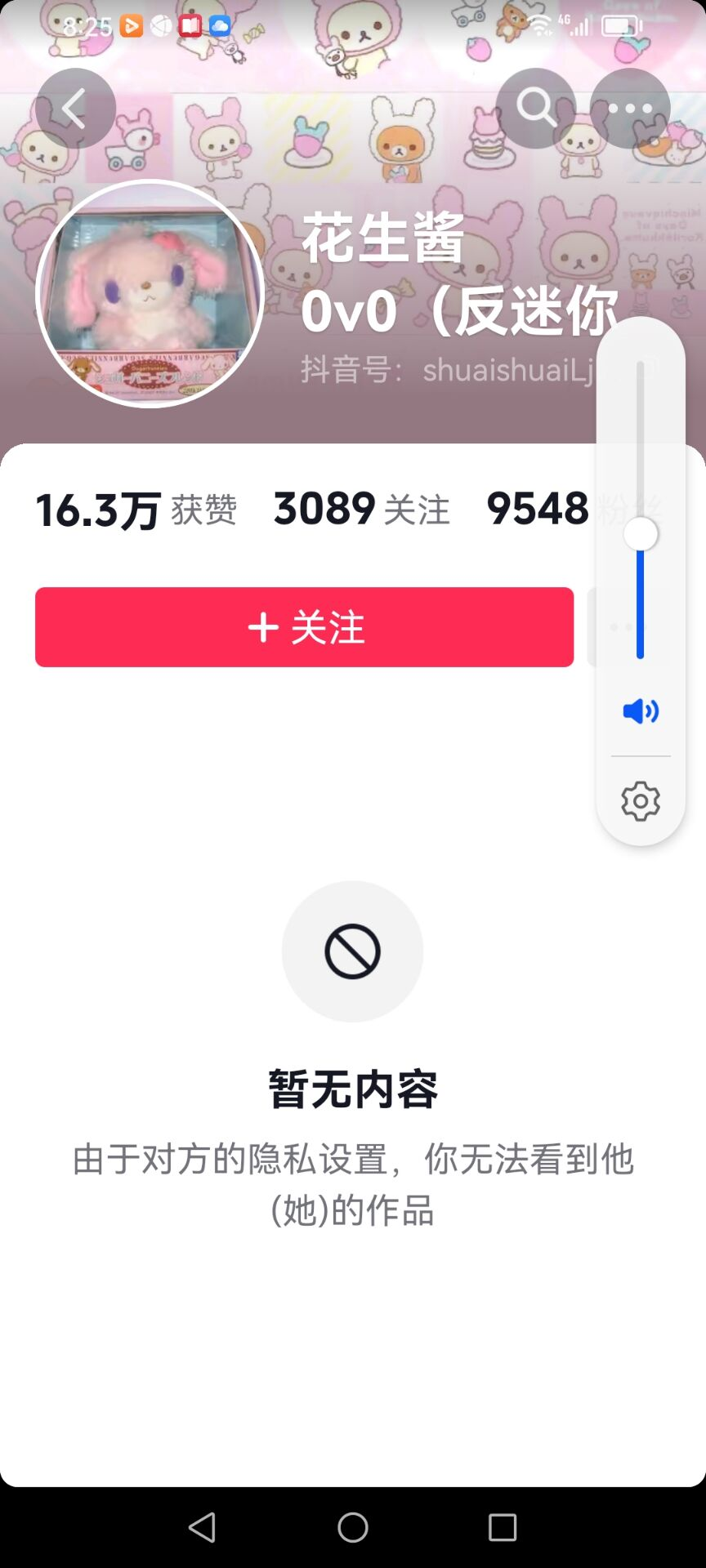Open search on this profile
706x1568 pixels.
click(536, 109)
